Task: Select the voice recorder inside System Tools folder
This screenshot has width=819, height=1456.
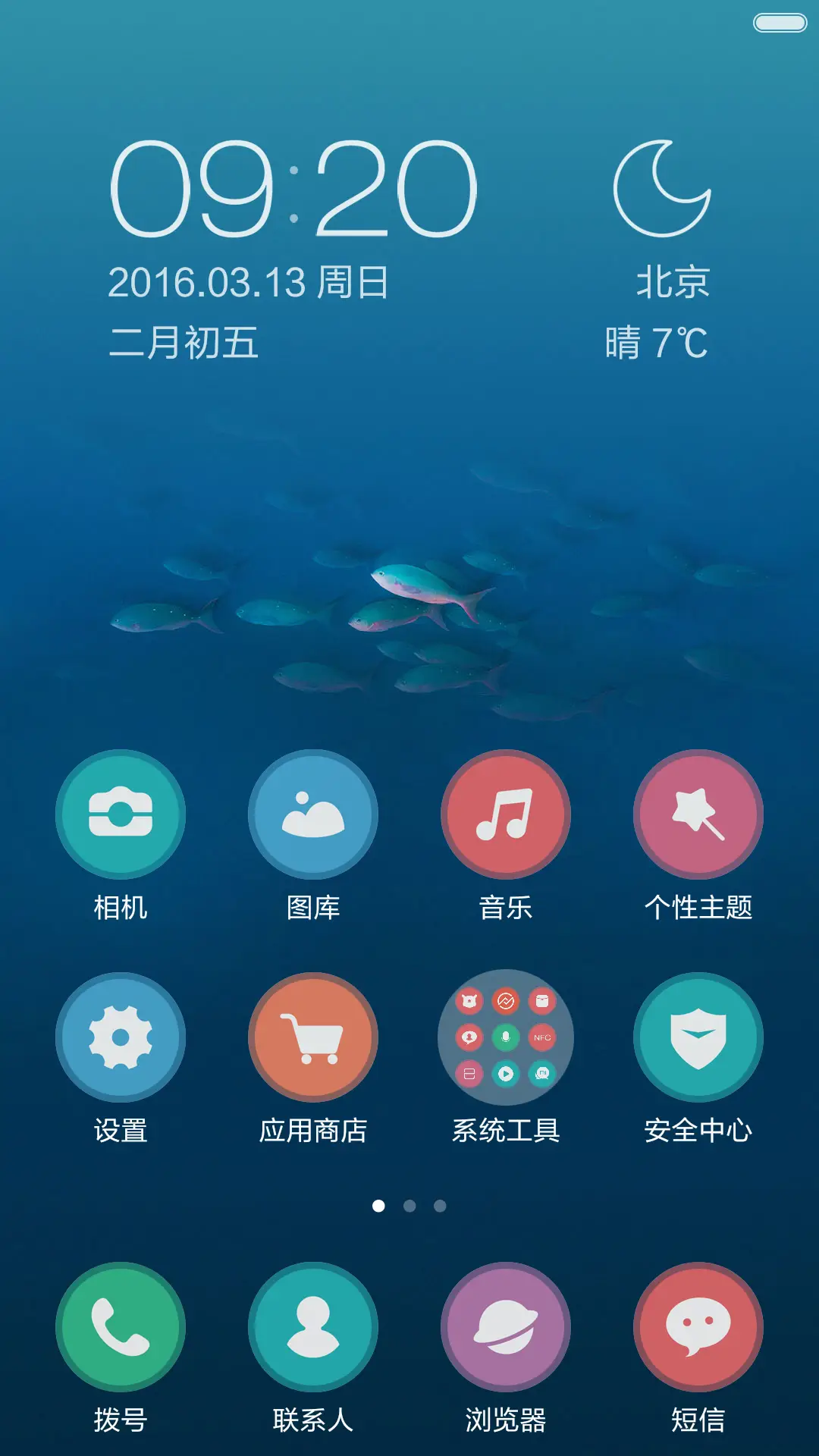Action: (x=507, y=1037)
